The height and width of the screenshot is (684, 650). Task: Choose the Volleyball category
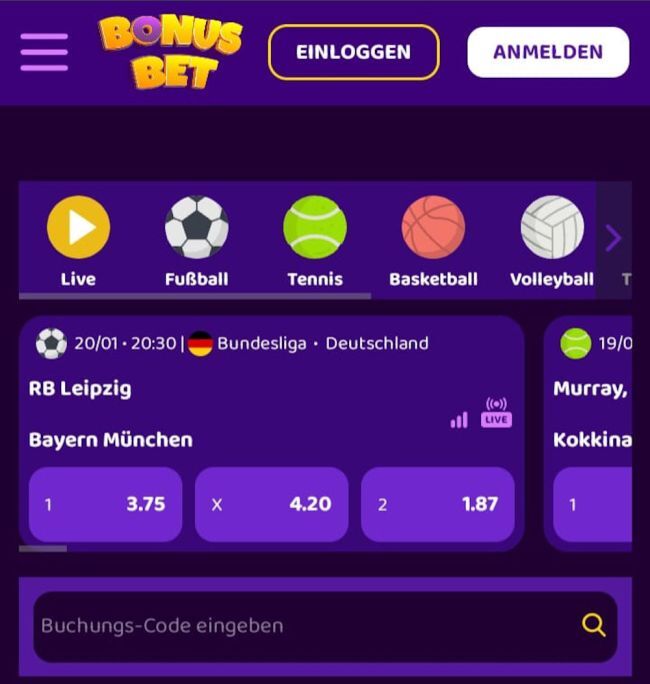pos(552,241)
